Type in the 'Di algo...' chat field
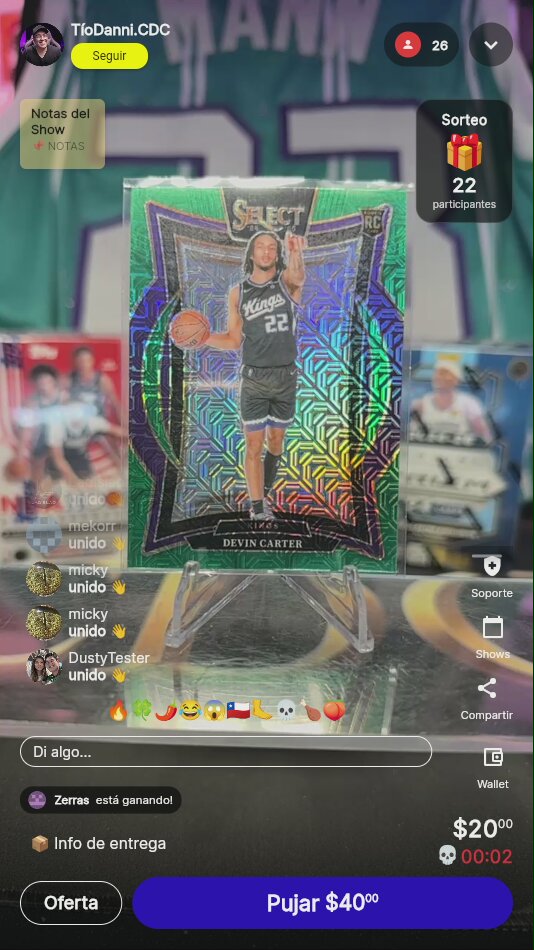Image resolution: width=534 pixels, height=950 pixels. (226, 752)
